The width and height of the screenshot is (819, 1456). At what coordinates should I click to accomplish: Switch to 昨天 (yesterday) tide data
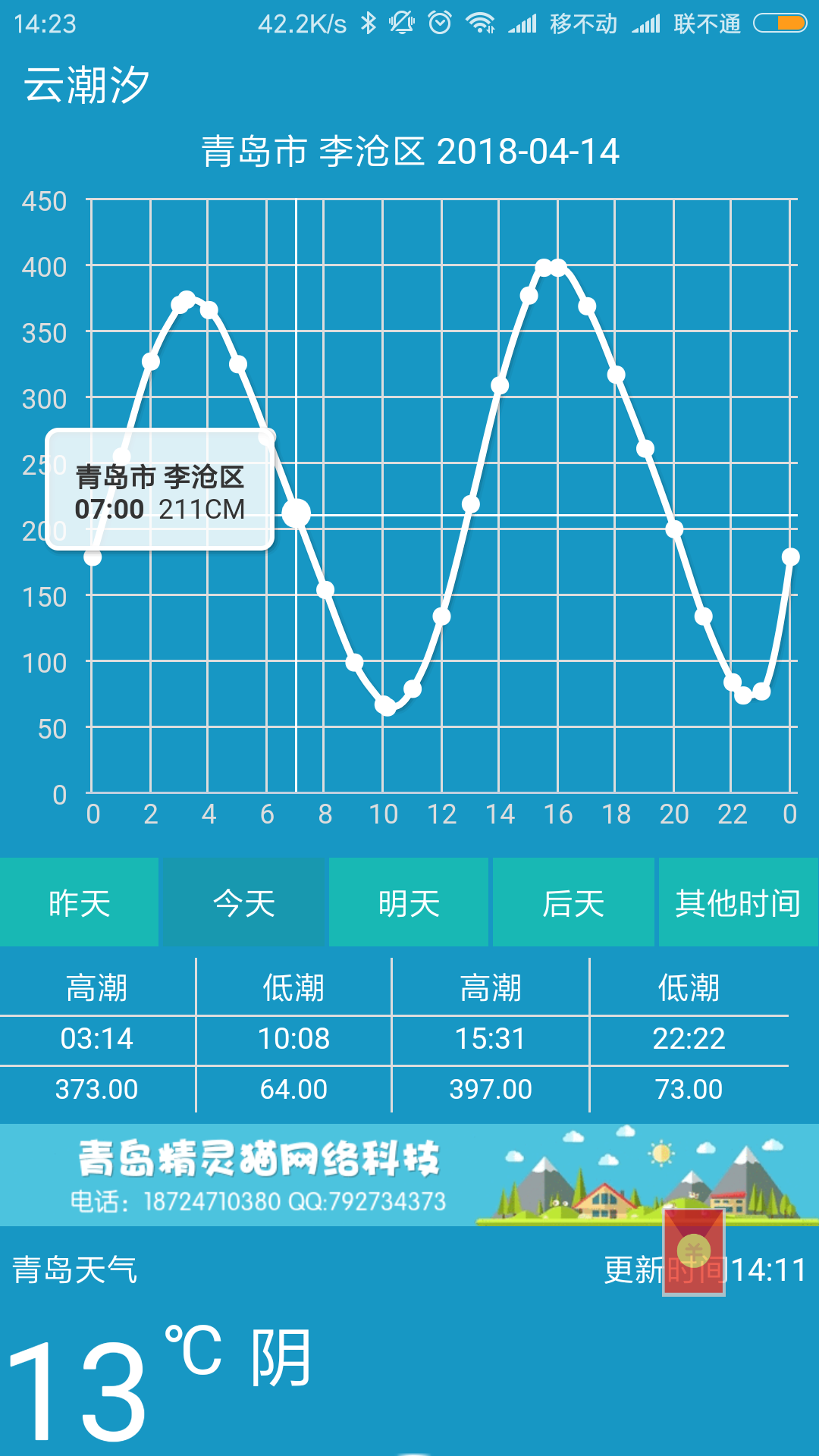[x=79, y=902]
